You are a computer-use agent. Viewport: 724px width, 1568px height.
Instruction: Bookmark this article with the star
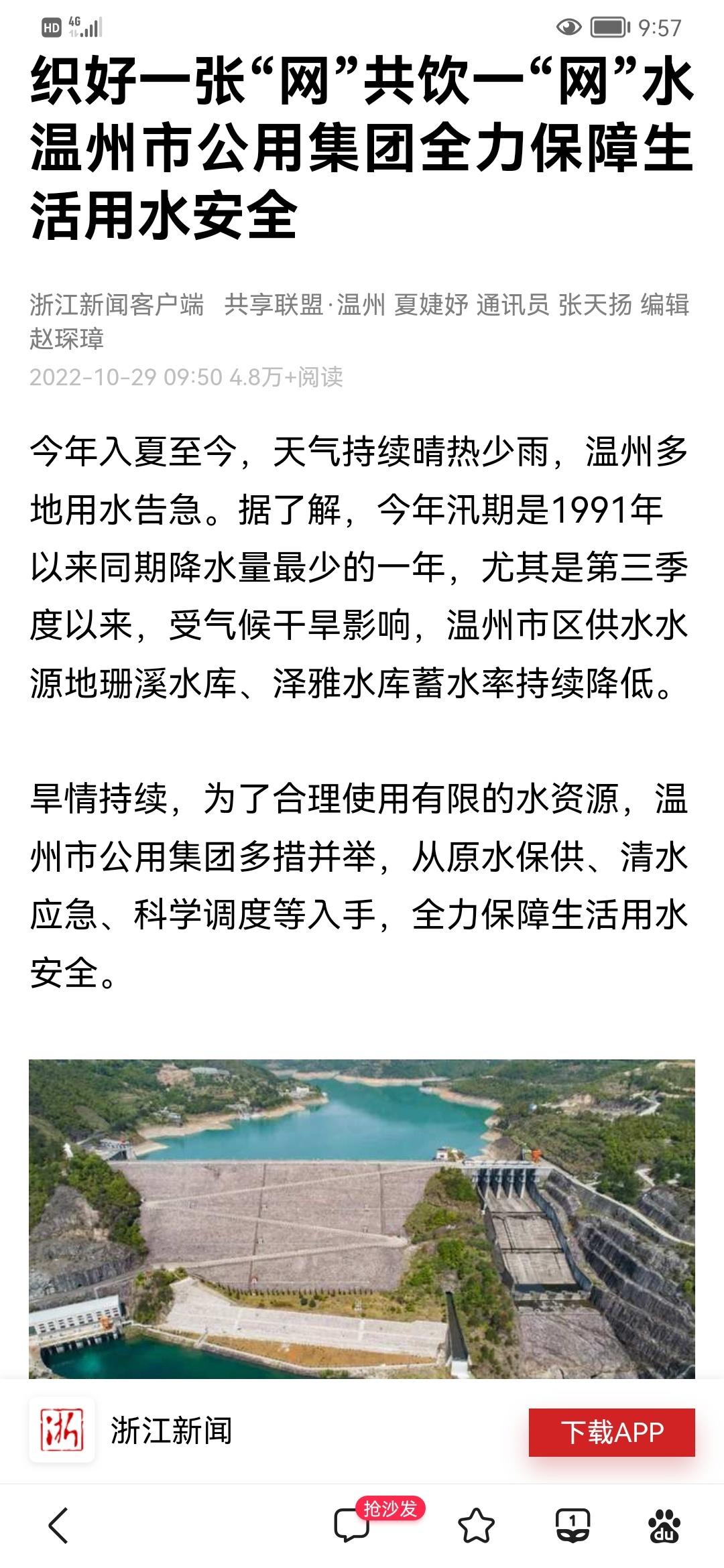(476, 1526)
